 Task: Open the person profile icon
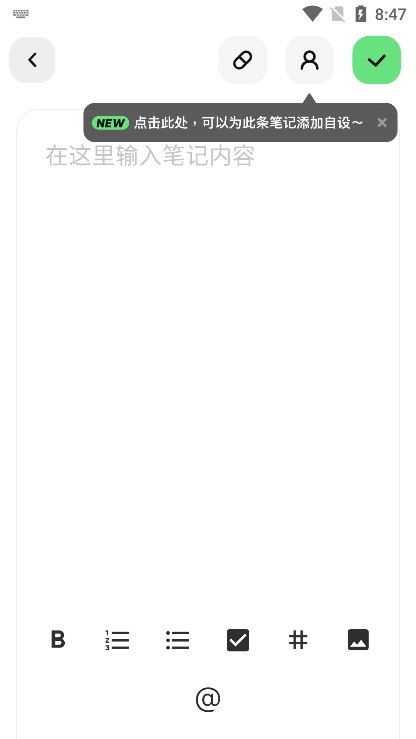pyautogui.click(x=310, y=60)
